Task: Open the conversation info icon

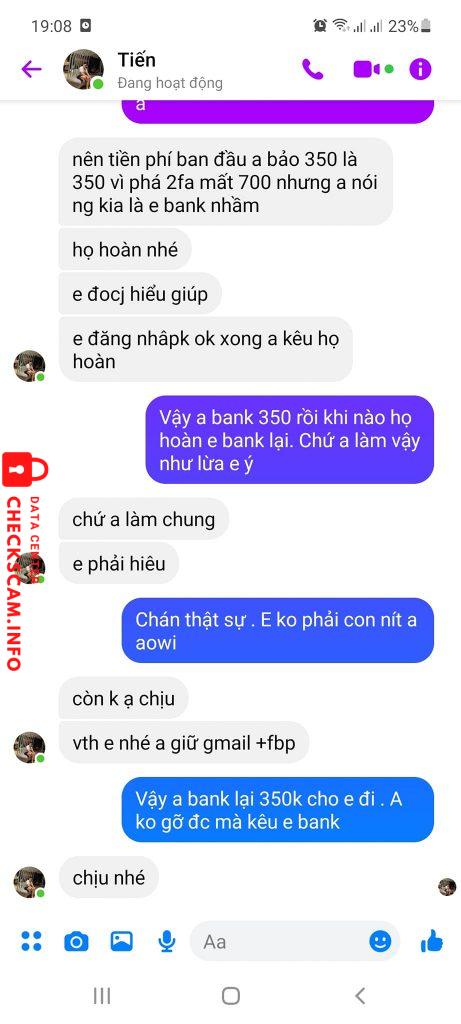Action: coord(421,69)
